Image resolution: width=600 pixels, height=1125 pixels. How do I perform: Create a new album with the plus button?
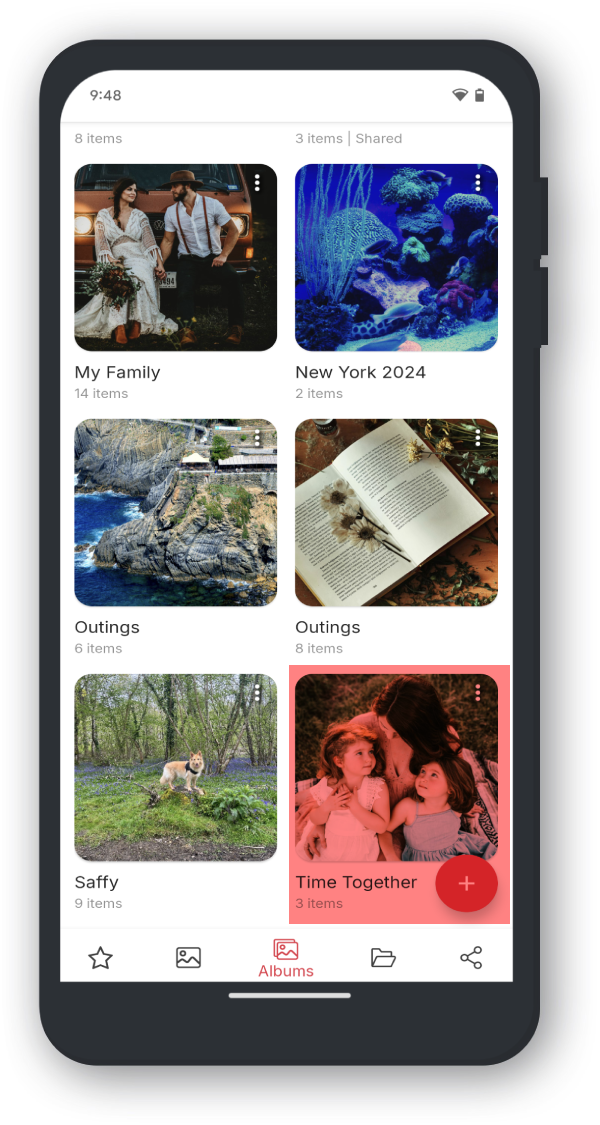(x=466, y=884)
